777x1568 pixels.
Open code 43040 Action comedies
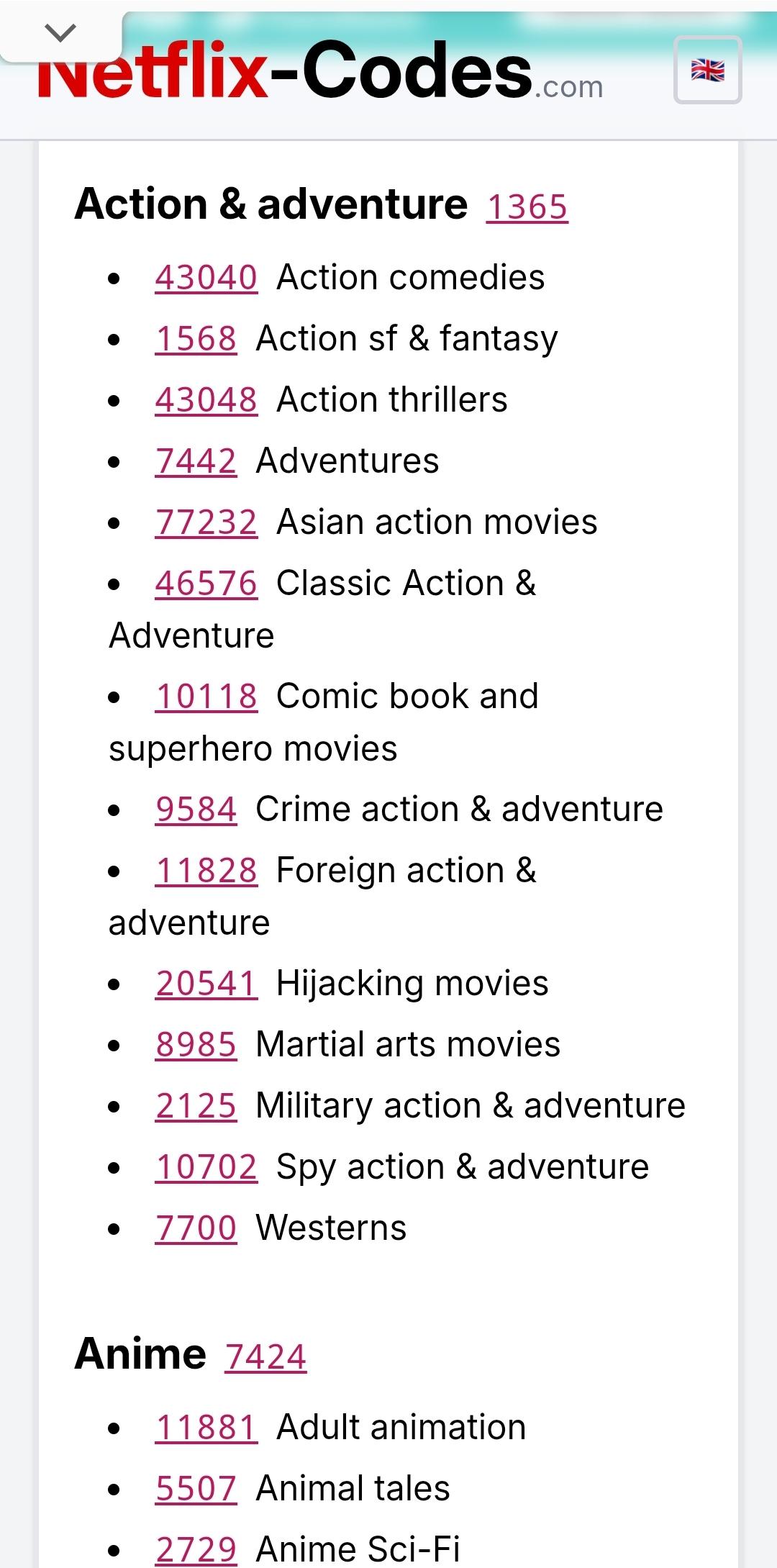(x=206, y=277)
